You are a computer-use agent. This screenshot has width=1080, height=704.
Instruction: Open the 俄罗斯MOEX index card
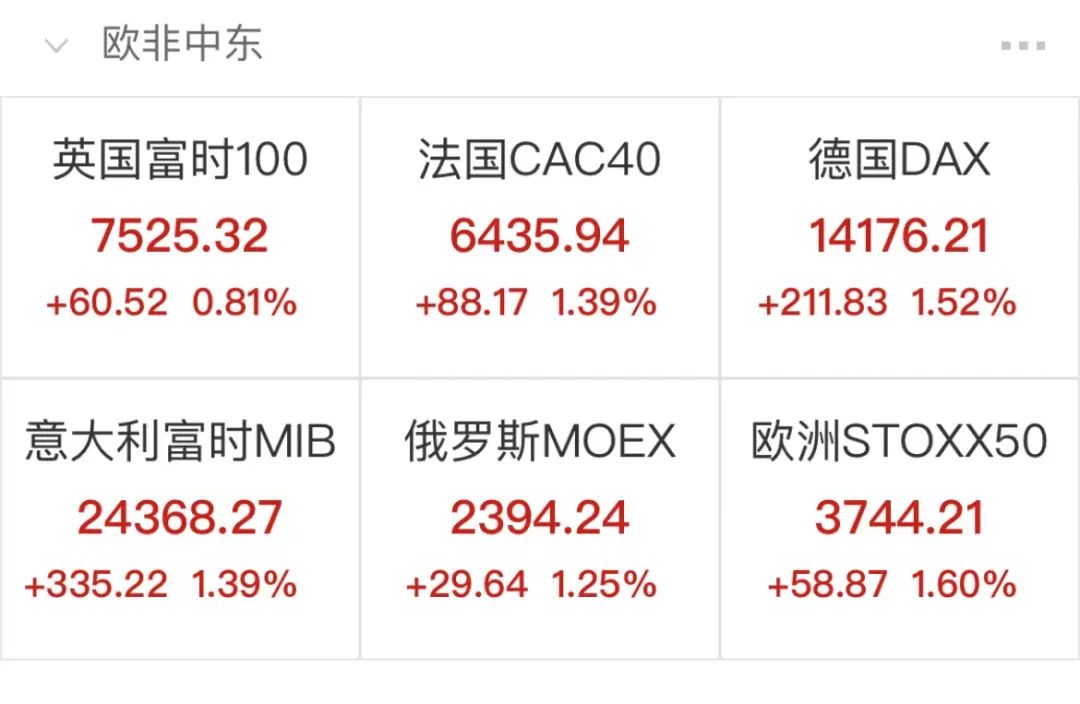coord(539,518)
